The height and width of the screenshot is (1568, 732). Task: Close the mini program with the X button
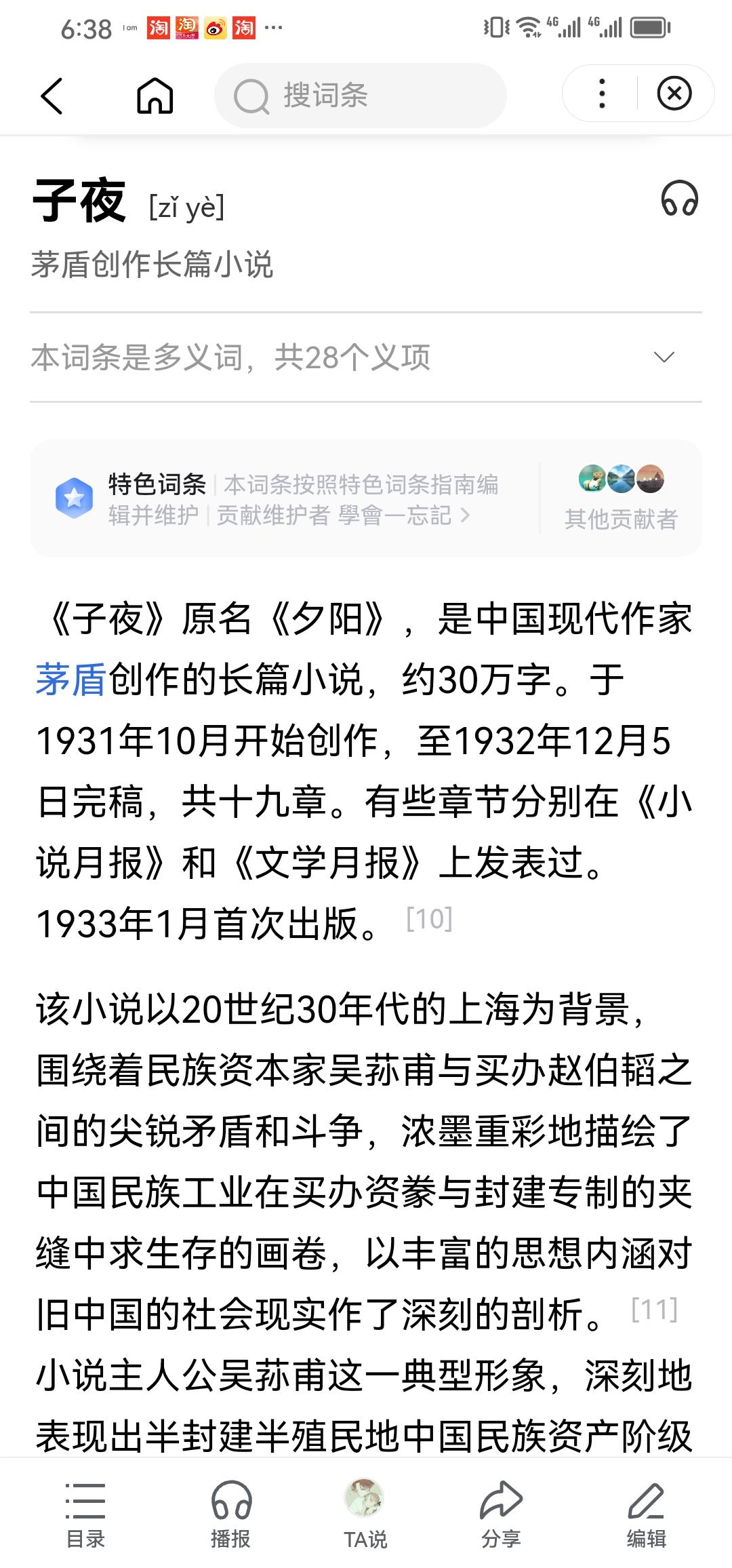coord(674,94)
